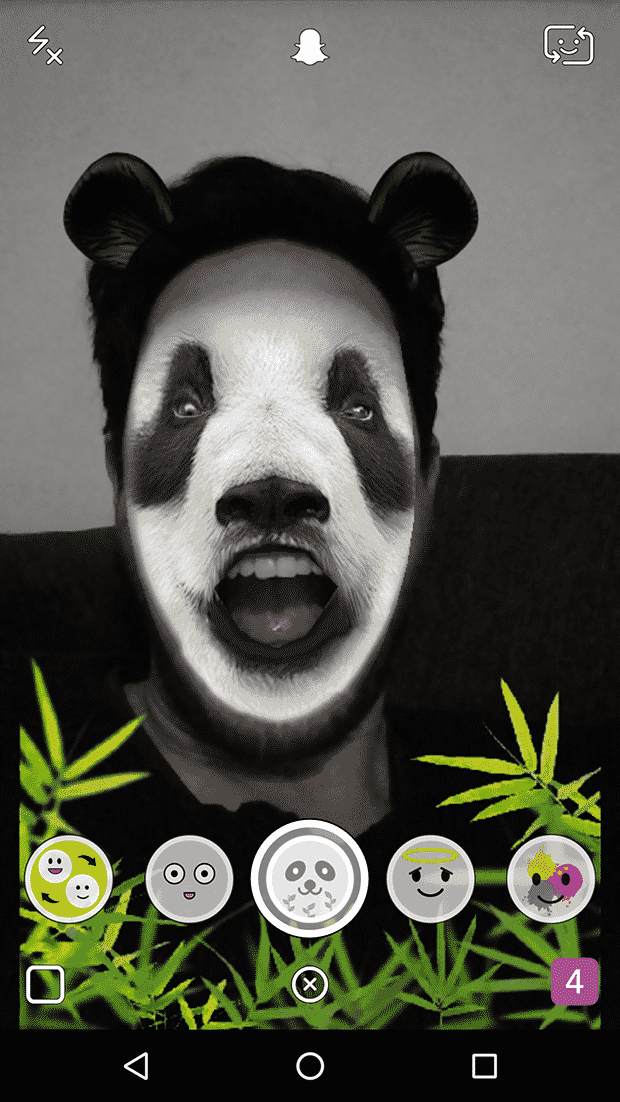Image resolution: width=620 pixels, height=1102 pixels.
Task: Capture a snap with the panda lens button
Action: [x=309, y=878]
